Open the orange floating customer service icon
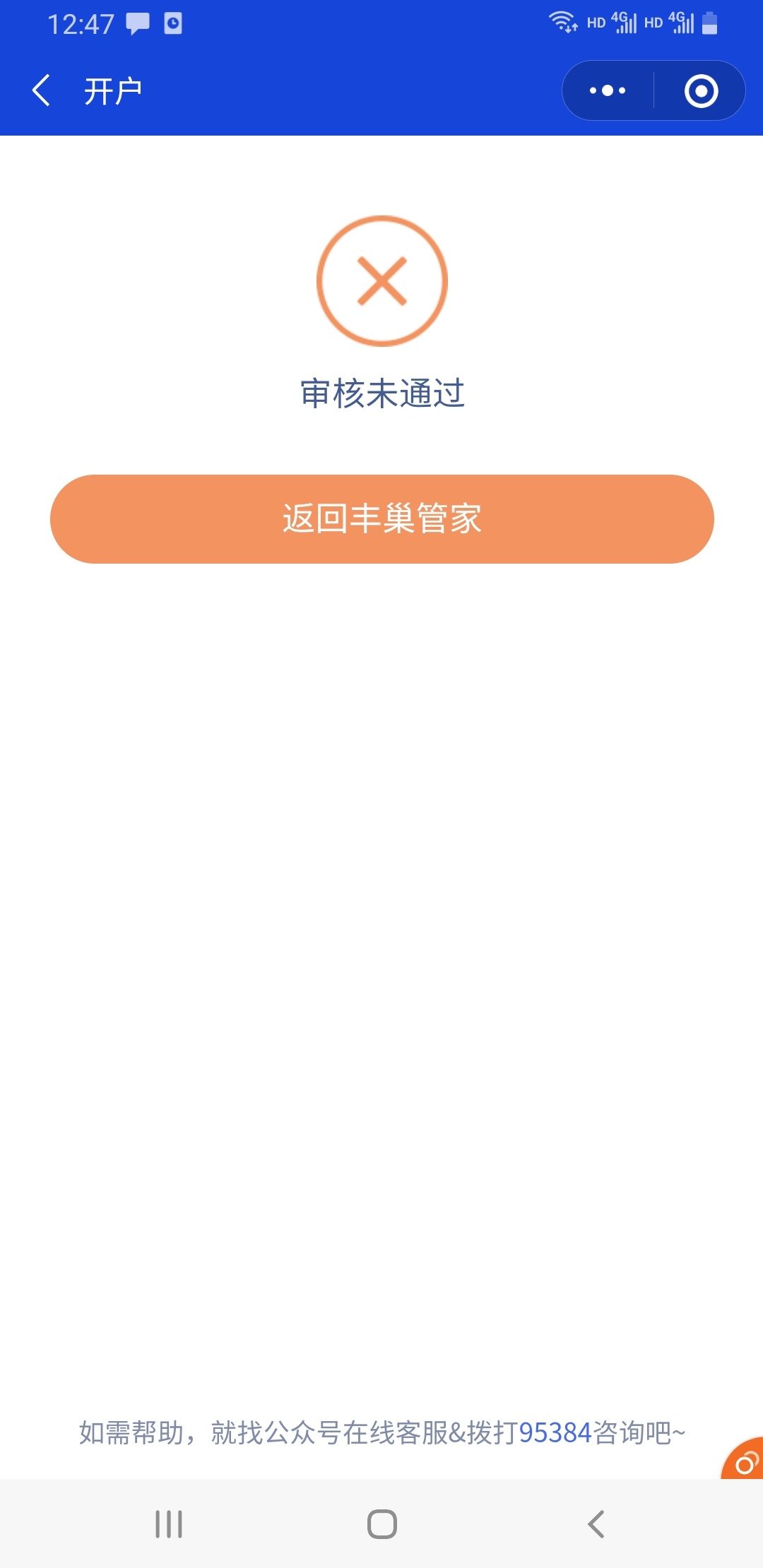The image size is (763, 1568). point(743,1458)
